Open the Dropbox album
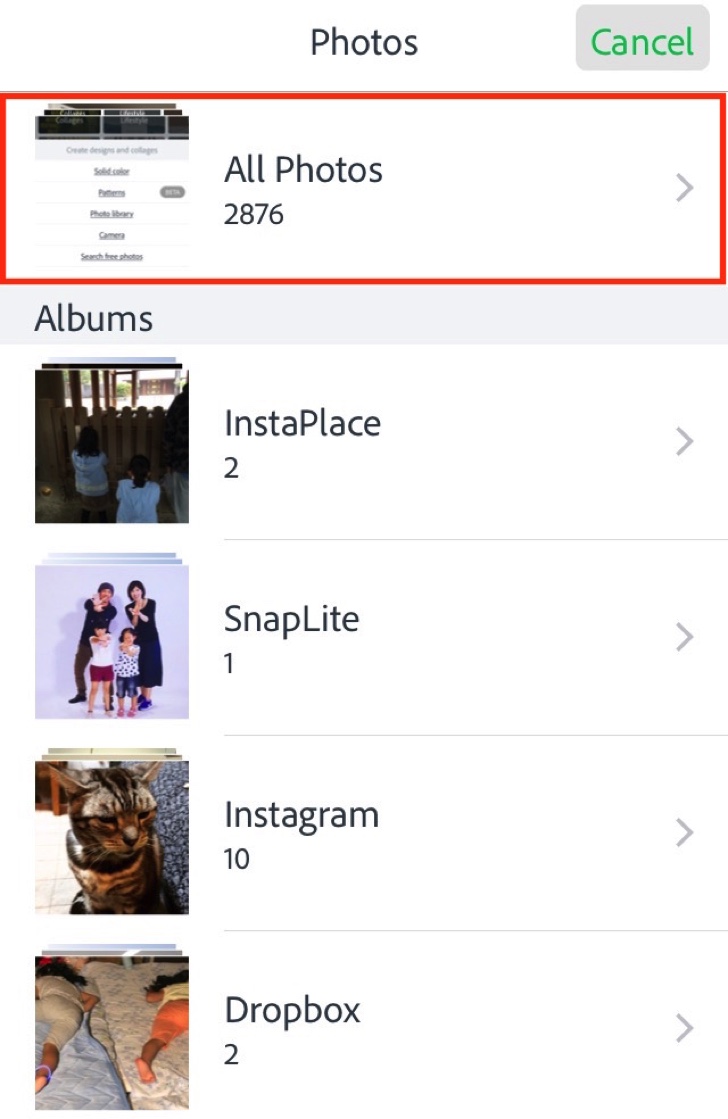The image size is (728, 1119). coord(363,1027)
